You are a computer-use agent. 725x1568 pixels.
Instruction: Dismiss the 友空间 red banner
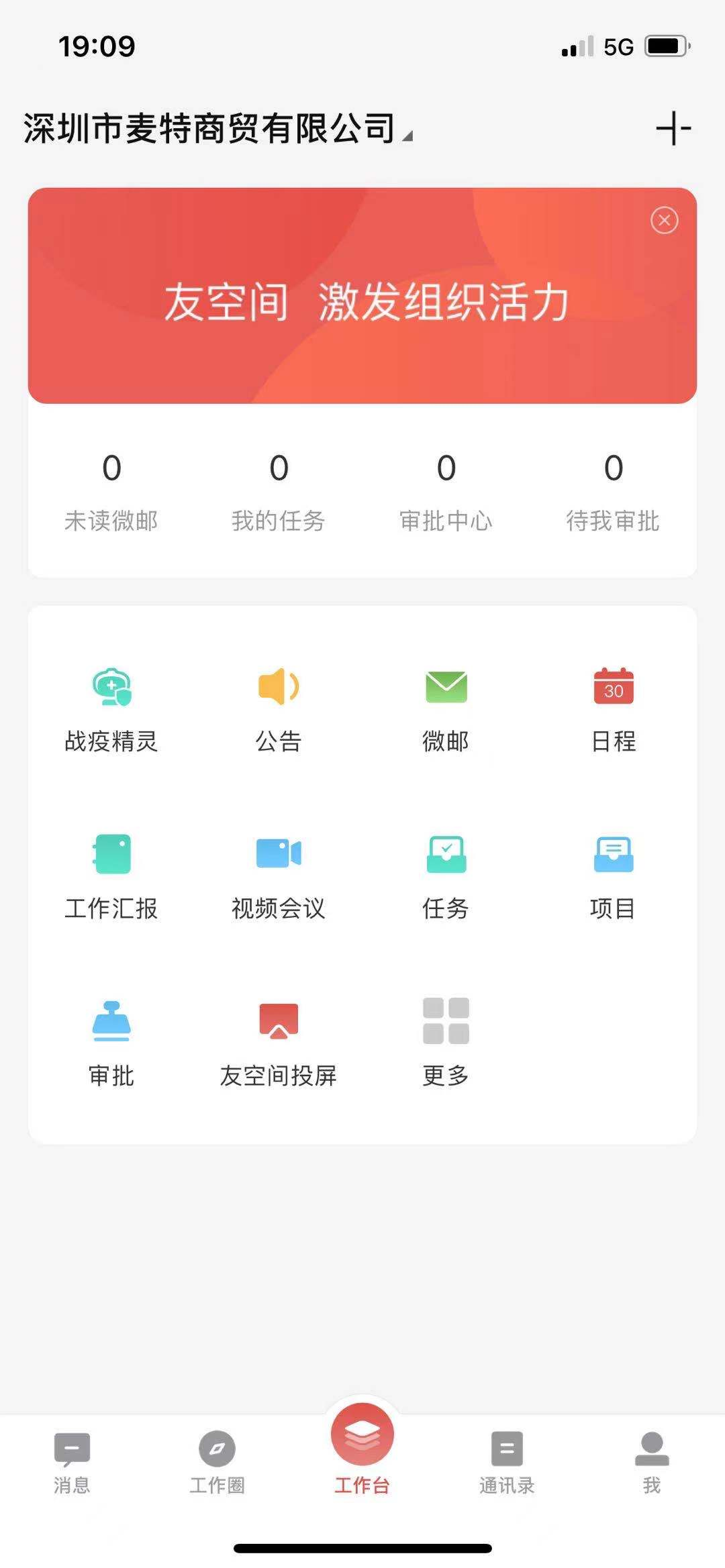tap(664, 220)
